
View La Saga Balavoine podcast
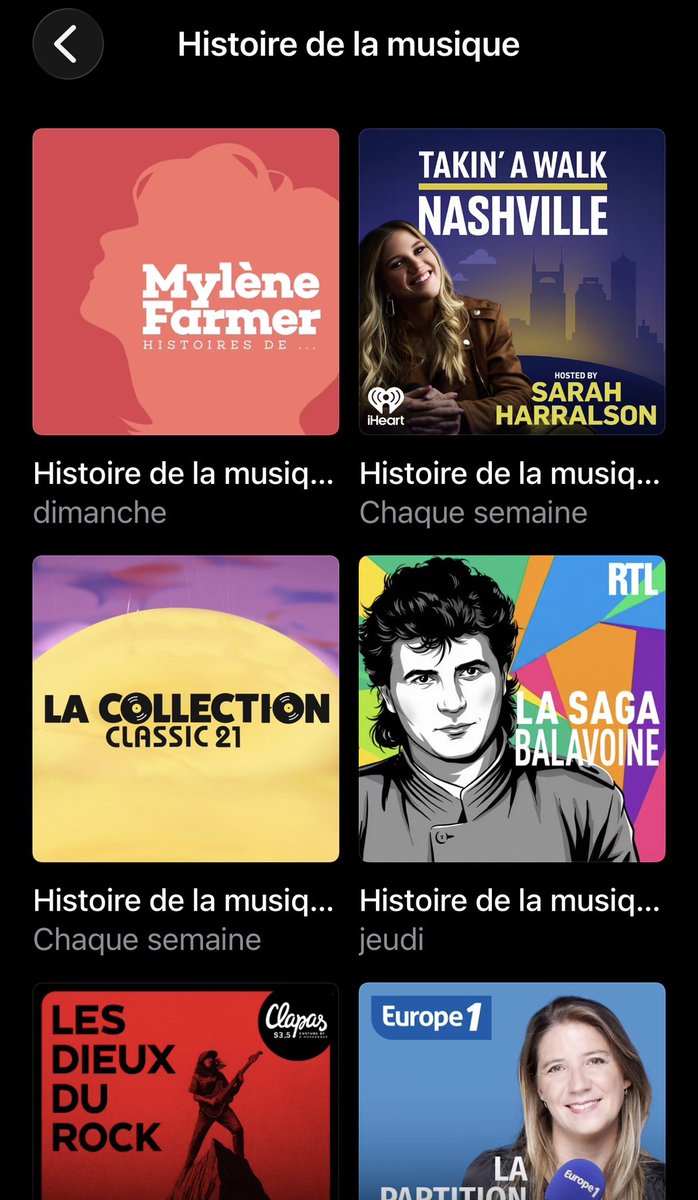point(512,708)
